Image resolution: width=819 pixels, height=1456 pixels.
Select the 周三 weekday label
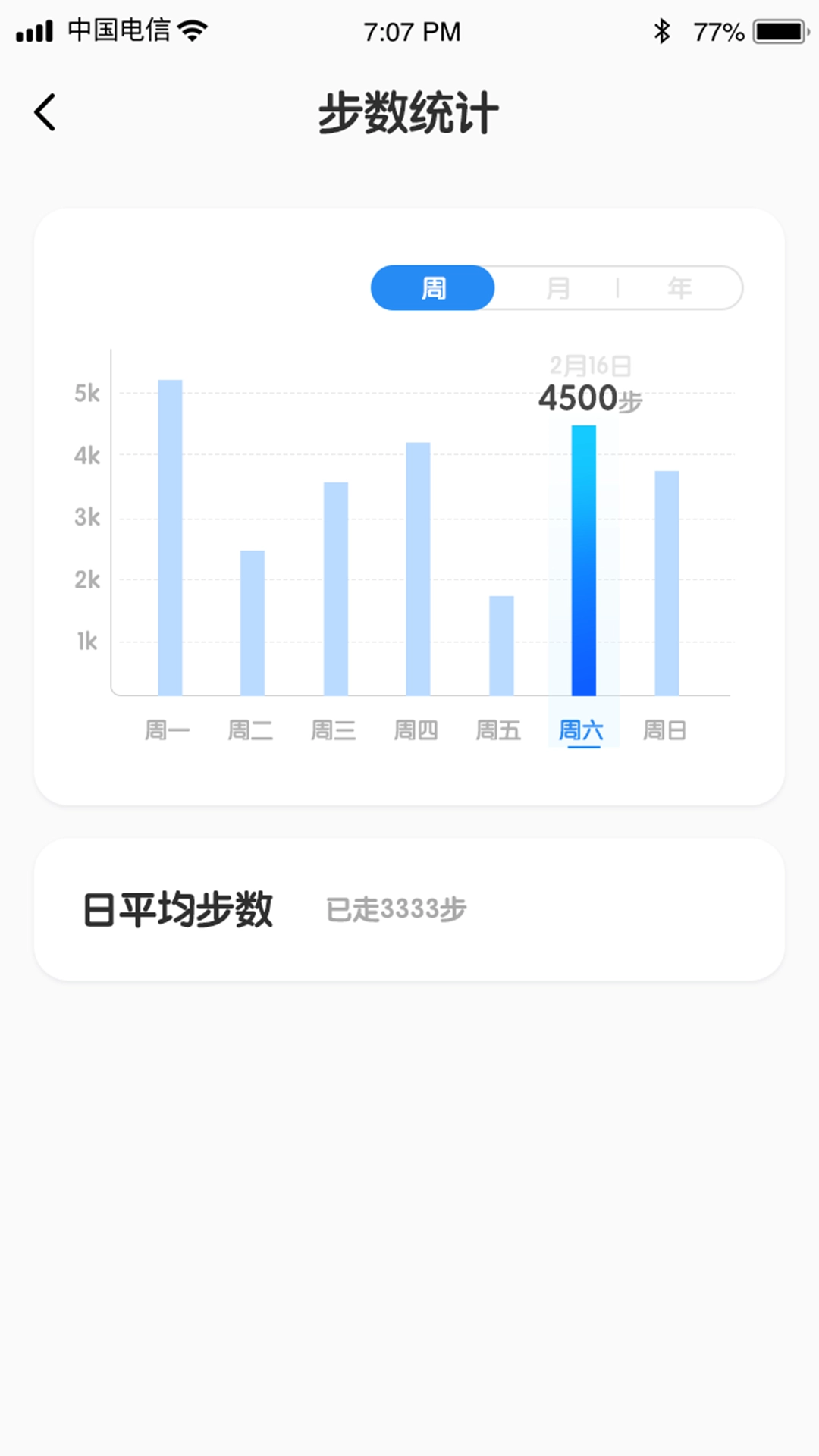click(x=334, y=730)
